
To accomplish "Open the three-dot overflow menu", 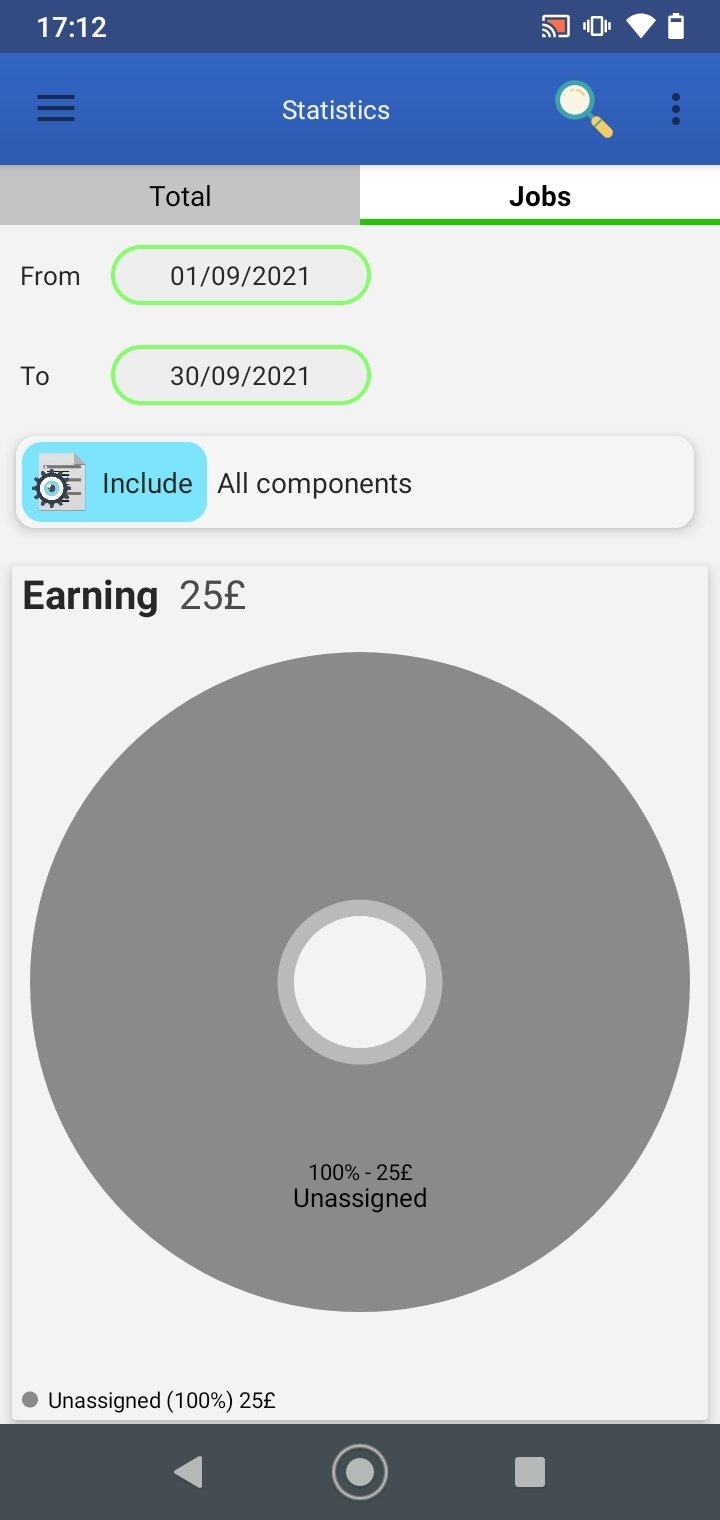I will pos(676,109).
